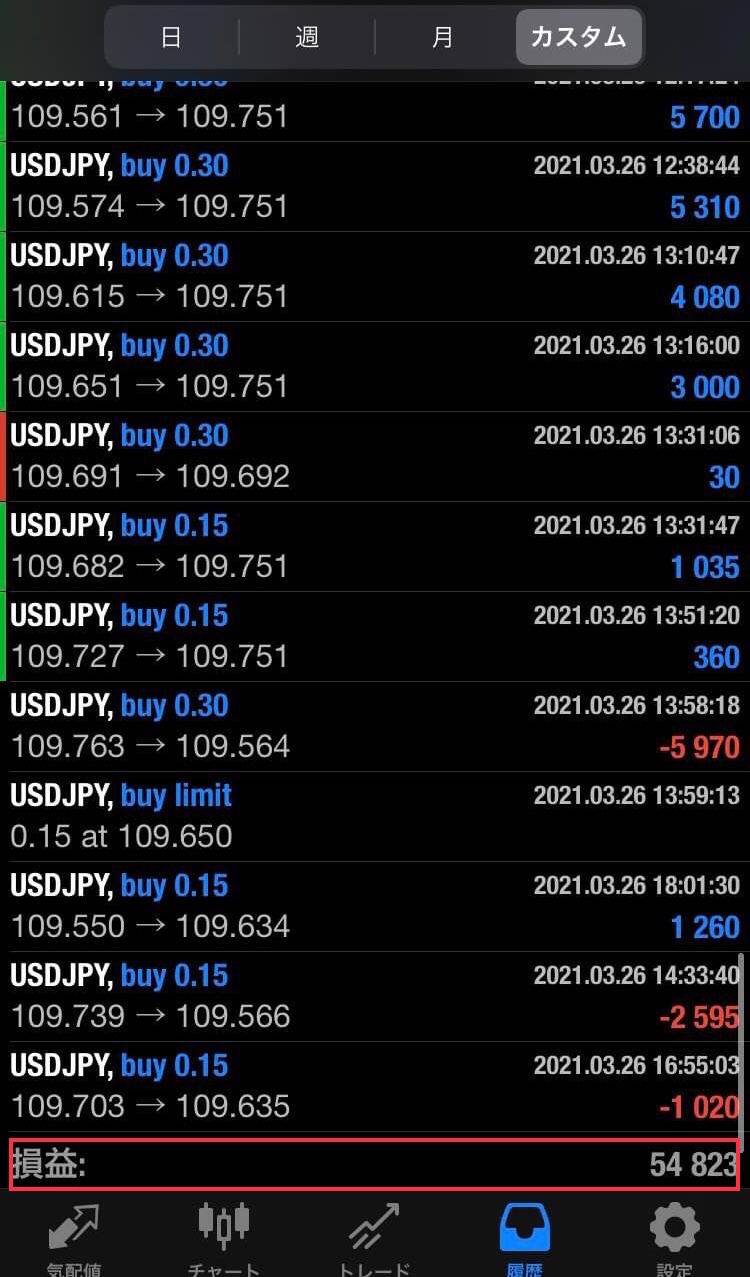Open the 履歴 history tab
The image size is (750, 1277).
(x=525, y=1238)
